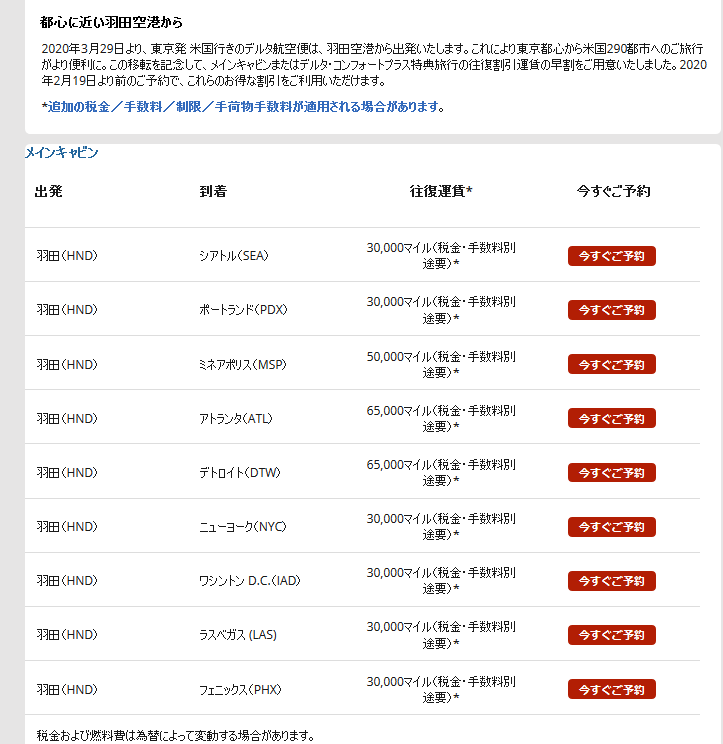Viewport: 723px width, 744px height.
Task: Book now for the Portland (PDX) flight
Action: [x=611, y=310]
